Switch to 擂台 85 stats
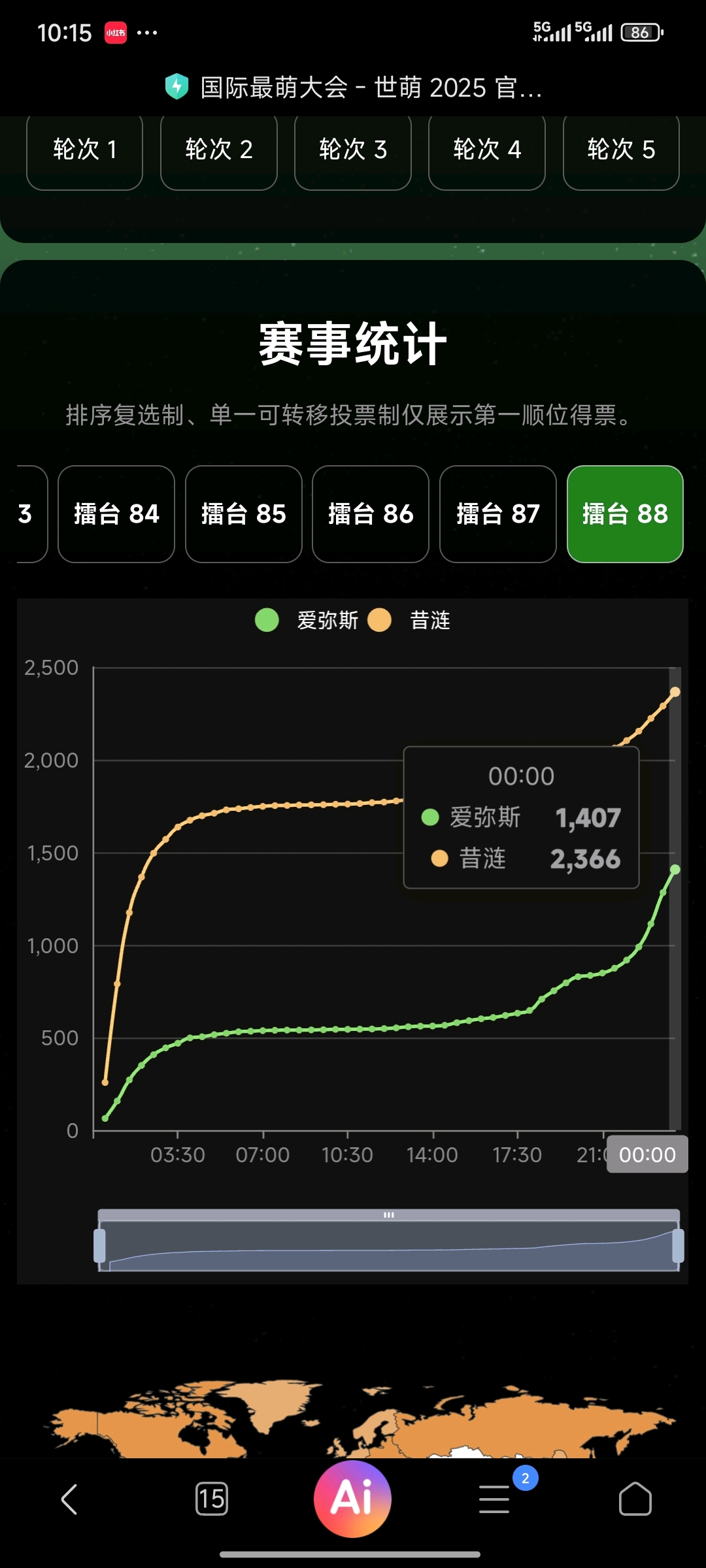The image size is (706, 1568). (243, 514)
